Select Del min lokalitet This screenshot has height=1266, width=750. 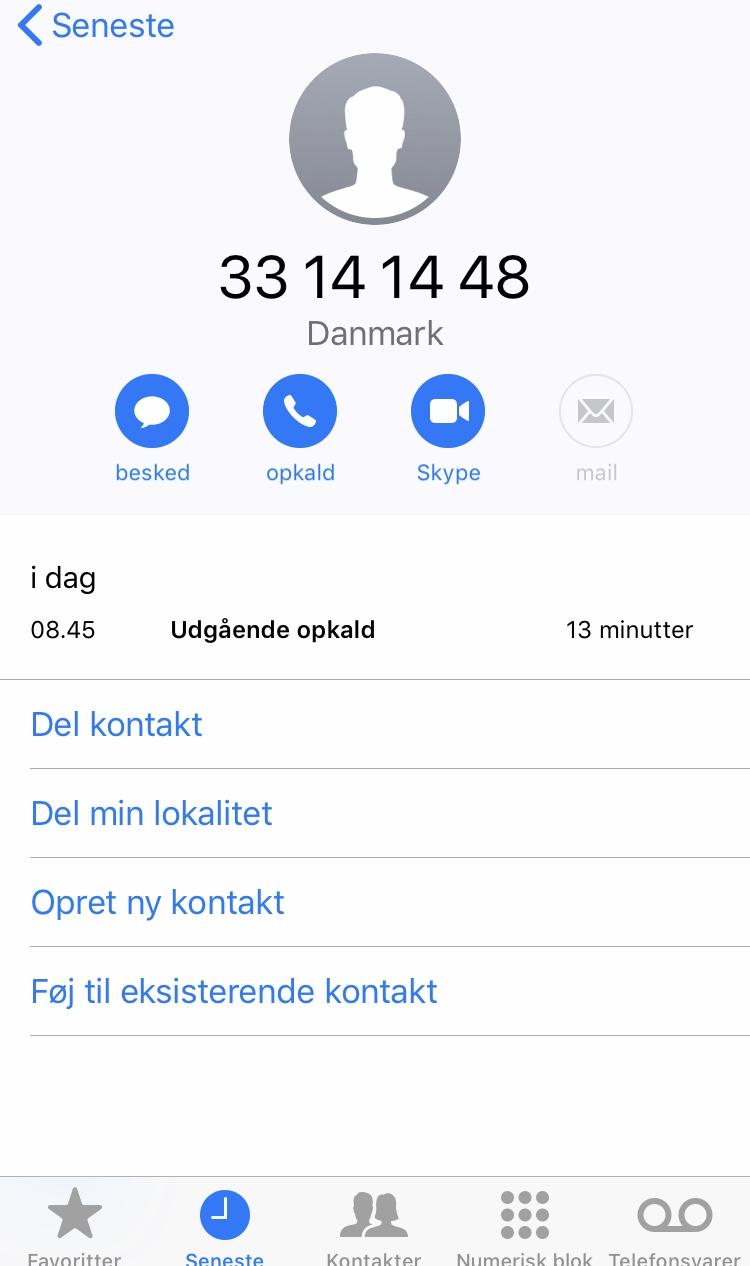(390, 813)
